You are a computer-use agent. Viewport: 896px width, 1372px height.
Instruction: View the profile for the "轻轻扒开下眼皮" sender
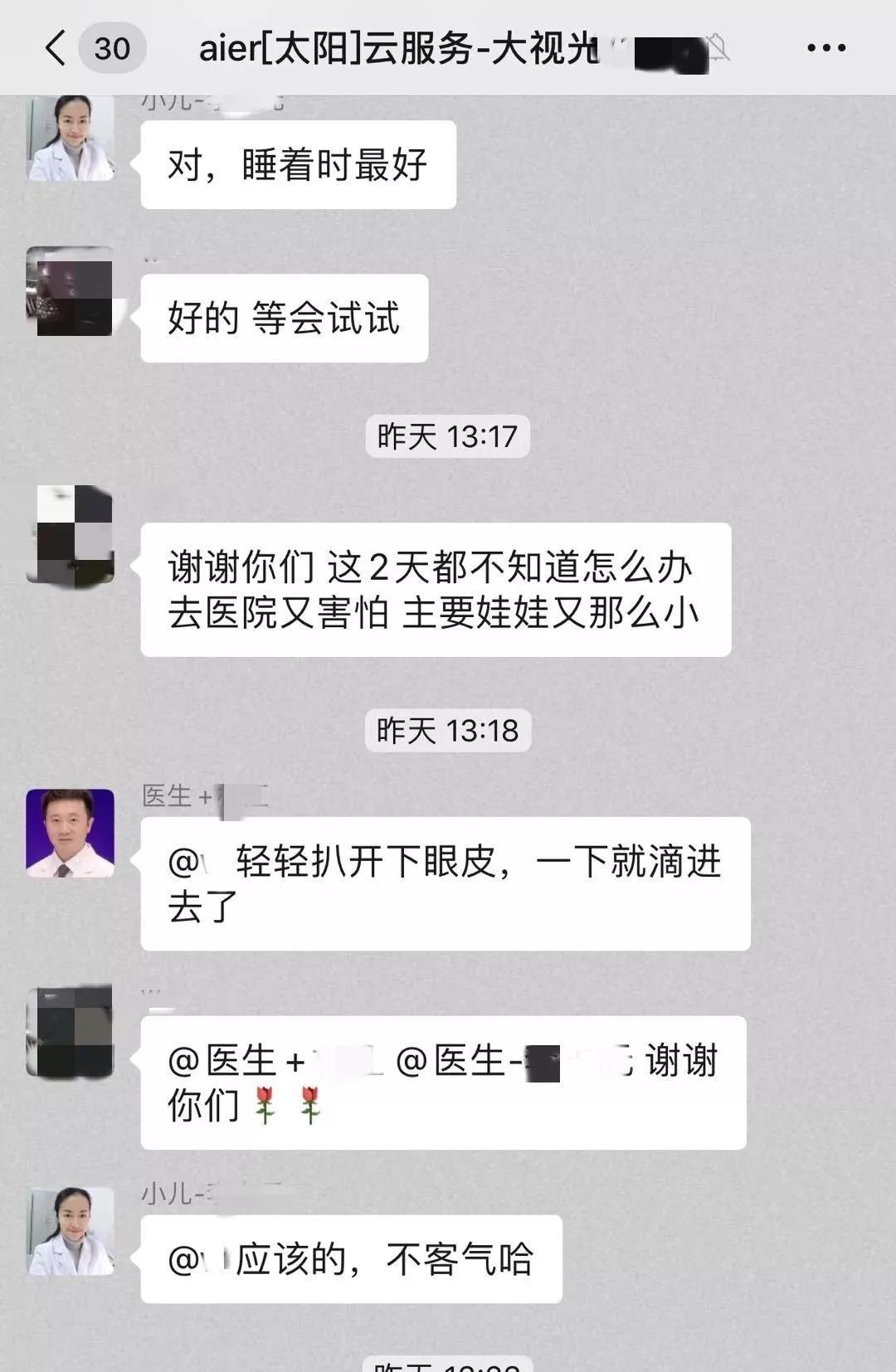point(71,833)
